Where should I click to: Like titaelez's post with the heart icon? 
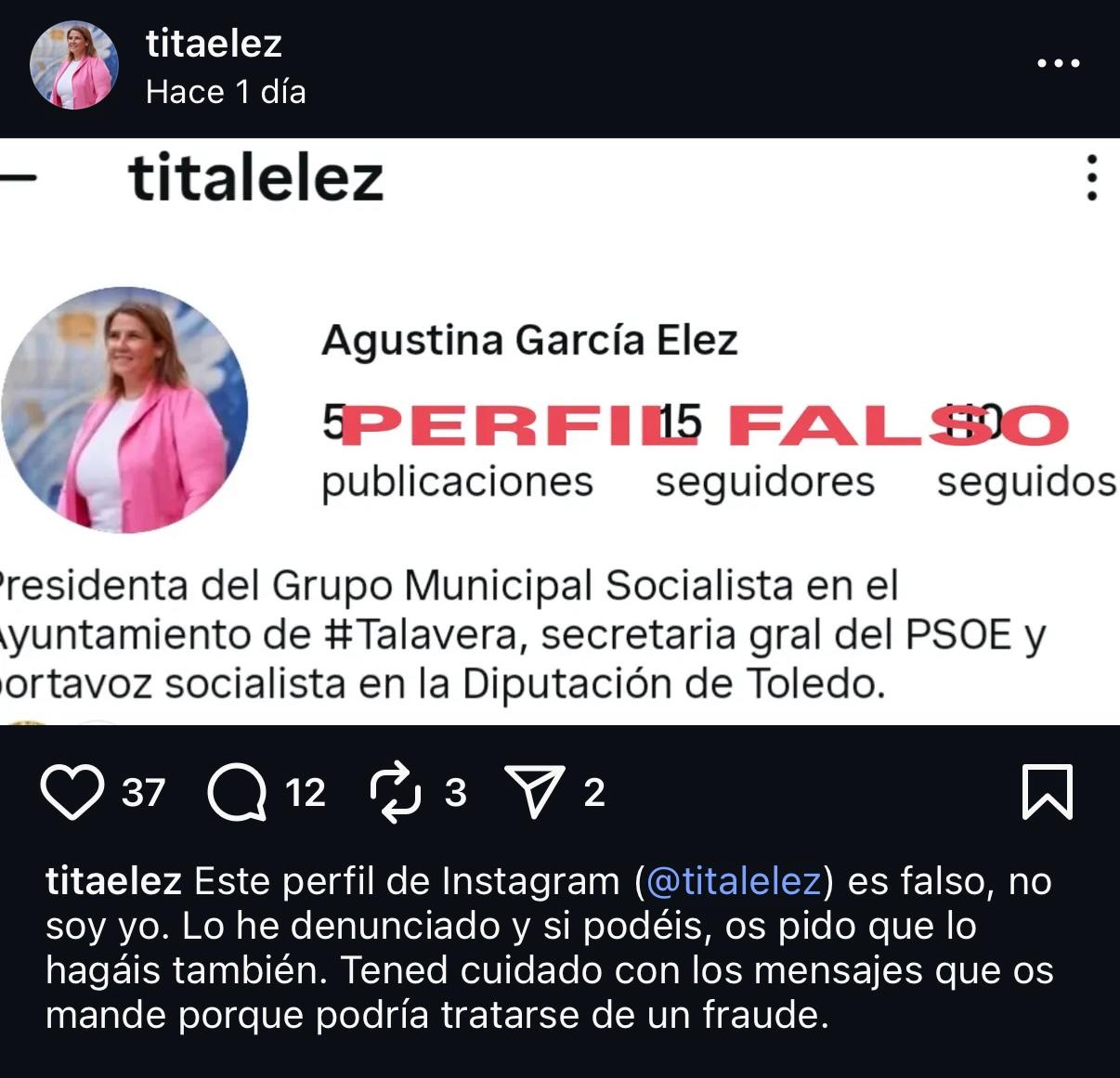point(72,792)
